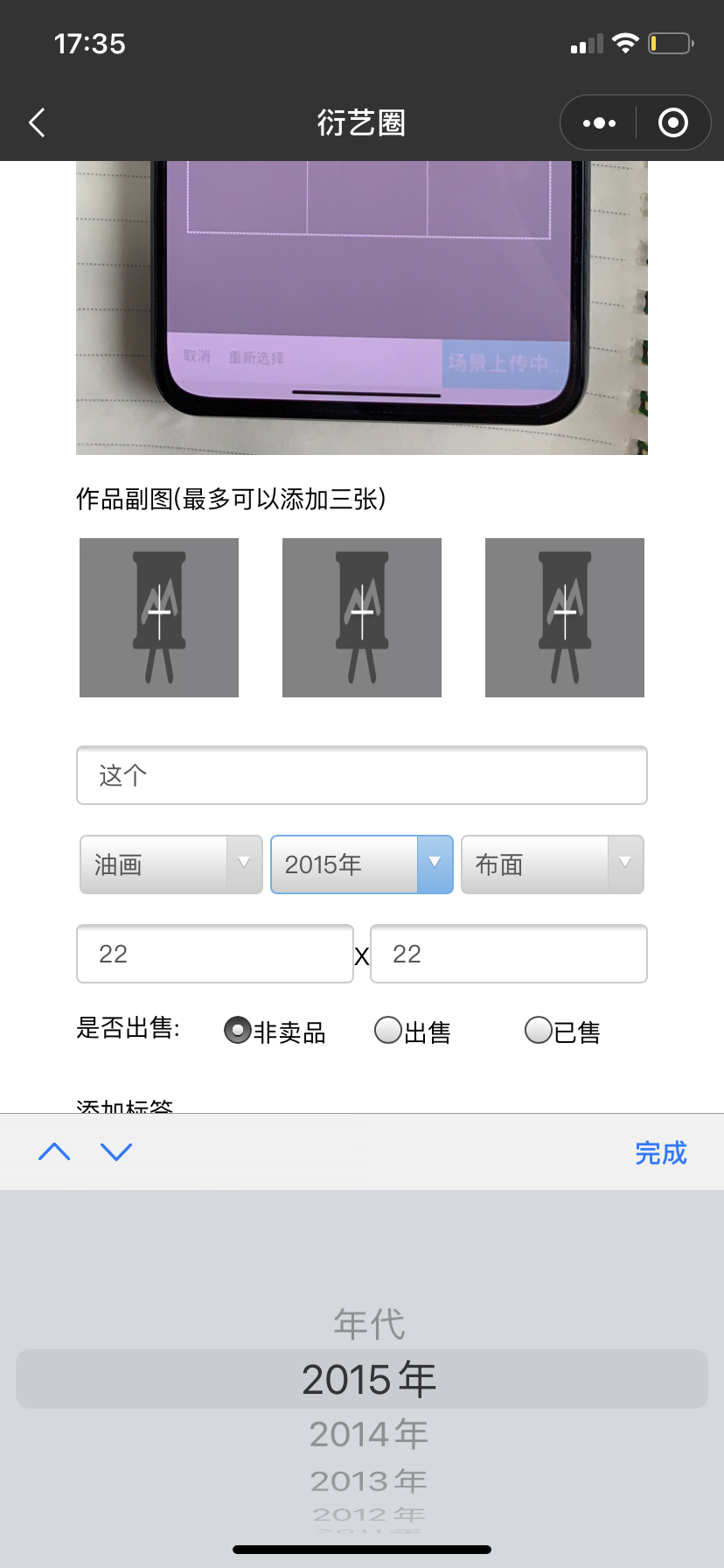Screen dimensions: 724x1568
Task: Close the mini program with the circle button
Action: point(672,123)
